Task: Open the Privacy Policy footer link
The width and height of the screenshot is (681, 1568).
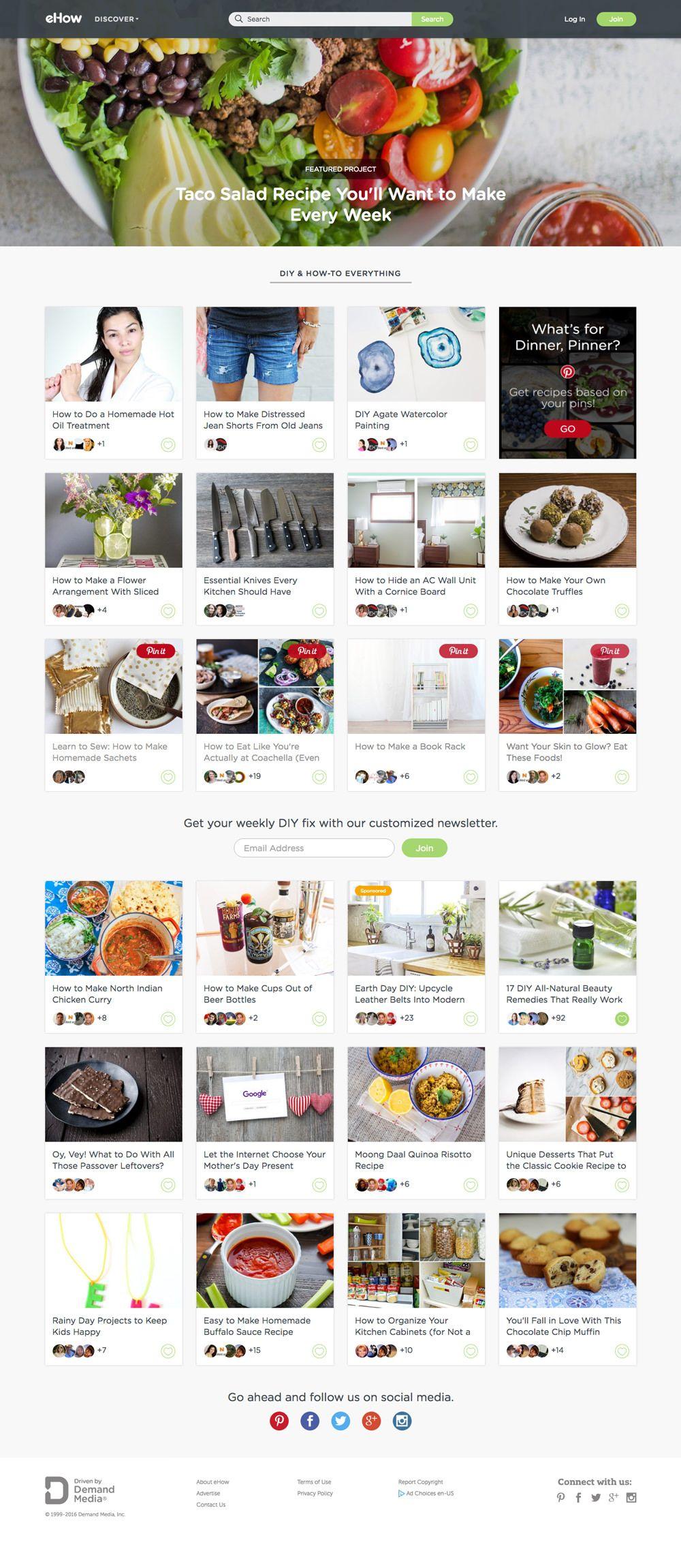Action: [315, 1493]
